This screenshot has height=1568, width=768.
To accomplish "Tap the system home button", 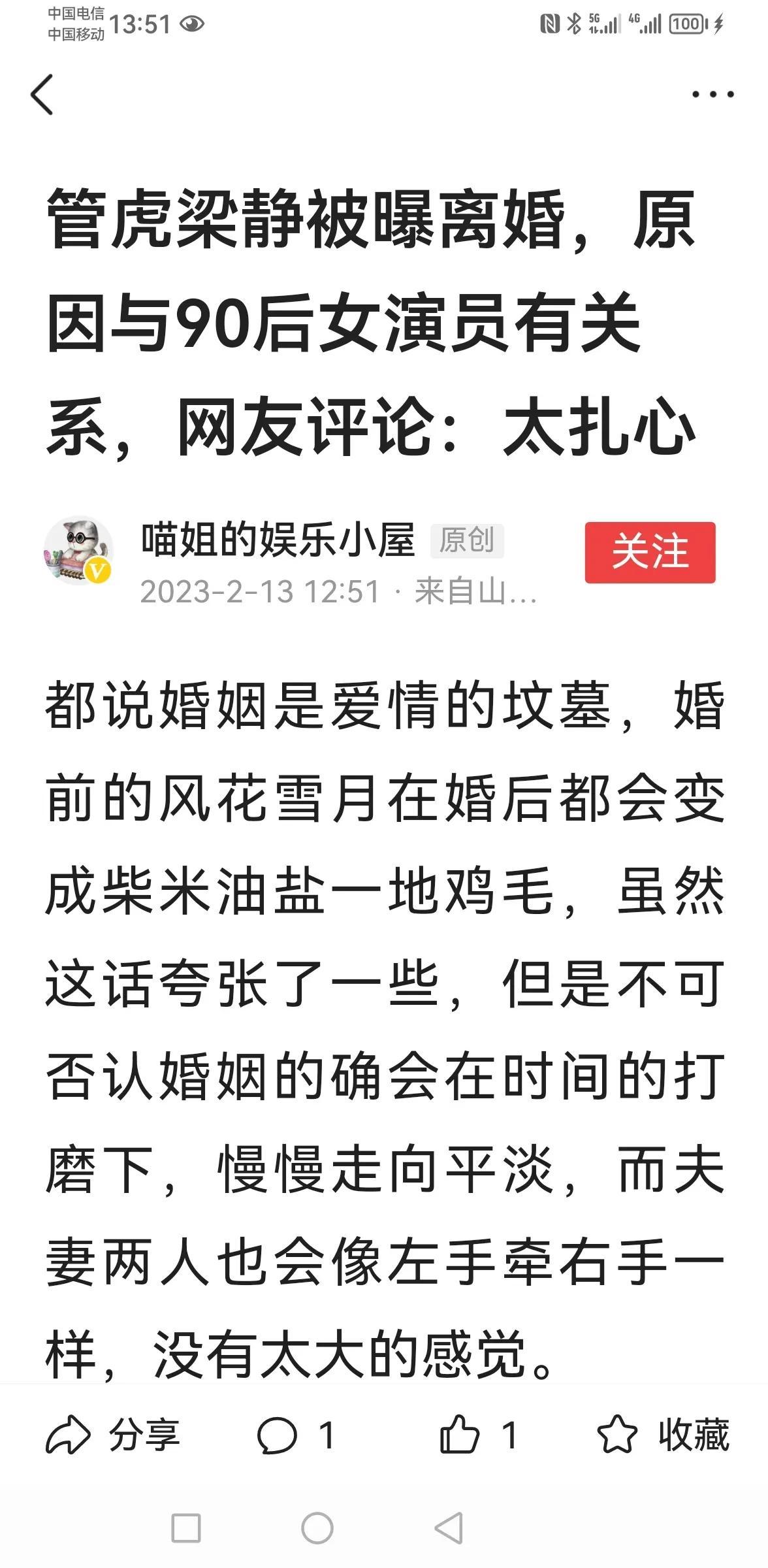I will coord(317,1528).
